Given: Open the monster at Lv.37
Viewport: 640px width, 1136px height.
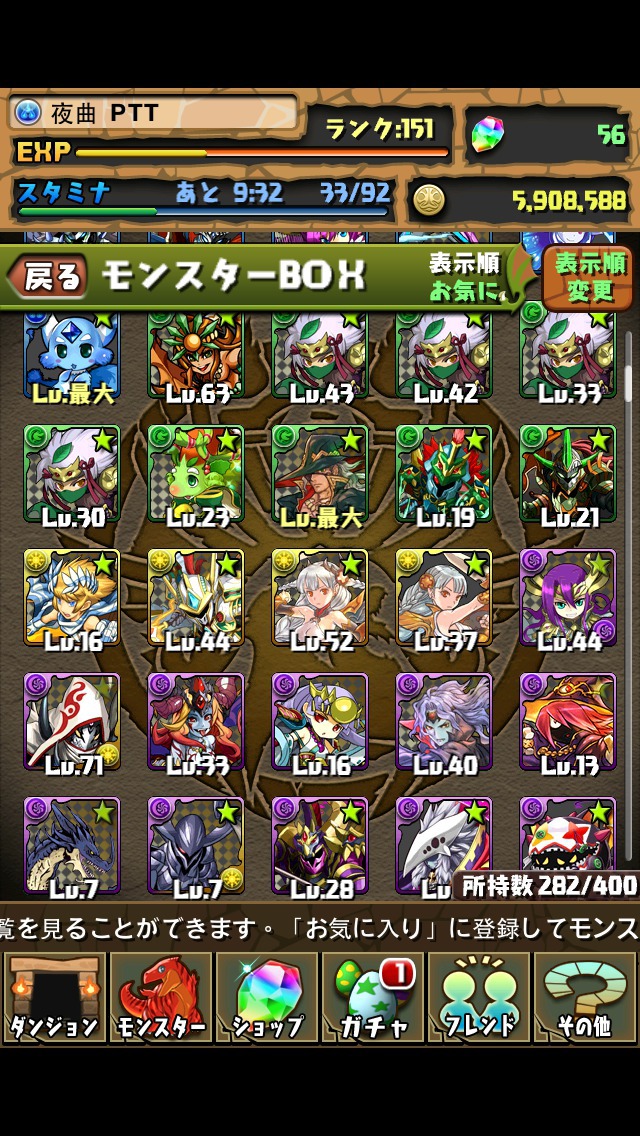Looking at the screenshot, I should coord(444,597).
